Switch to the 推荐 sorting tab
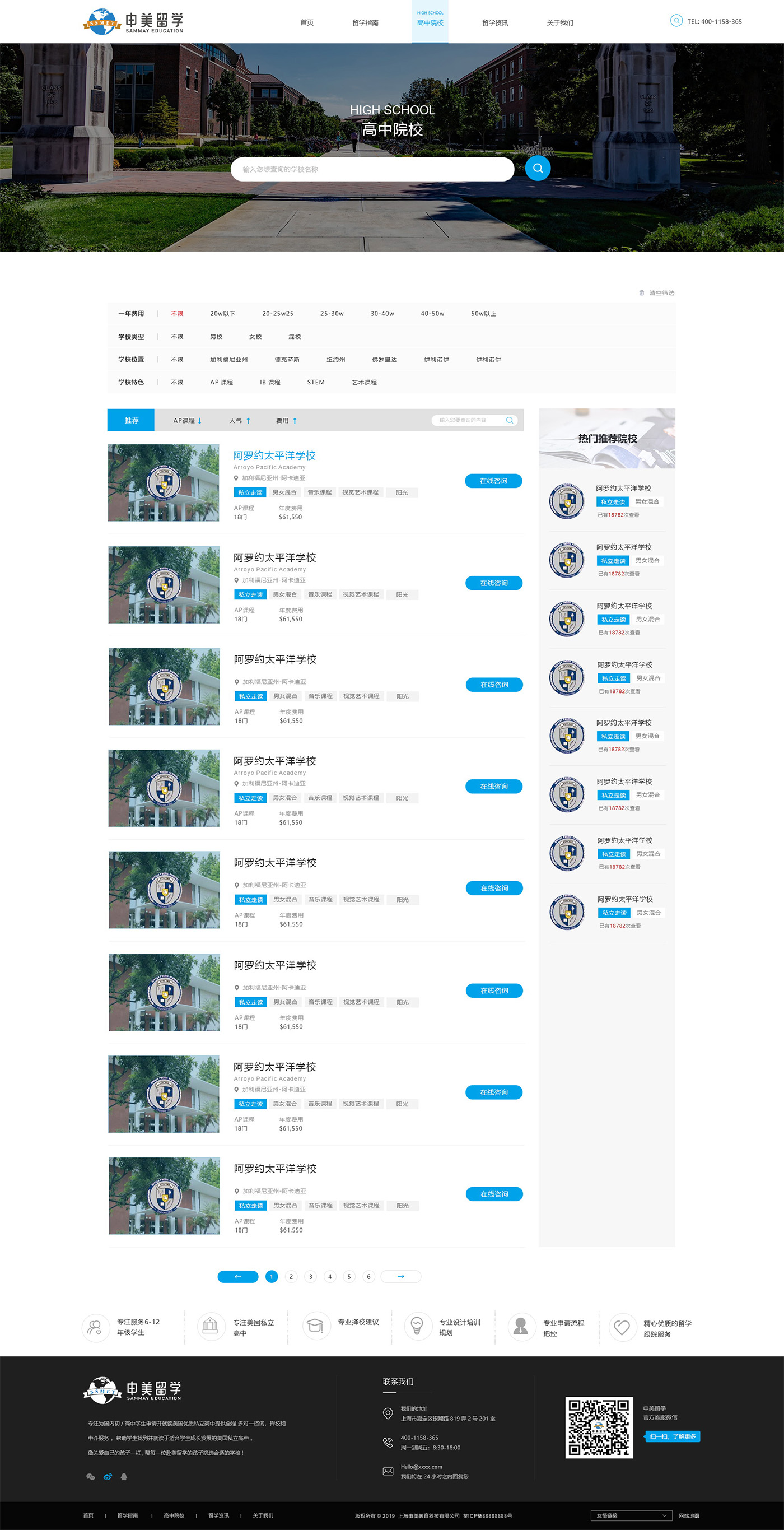The width and height of the screenshot is (784, 1530). (131, 421)
